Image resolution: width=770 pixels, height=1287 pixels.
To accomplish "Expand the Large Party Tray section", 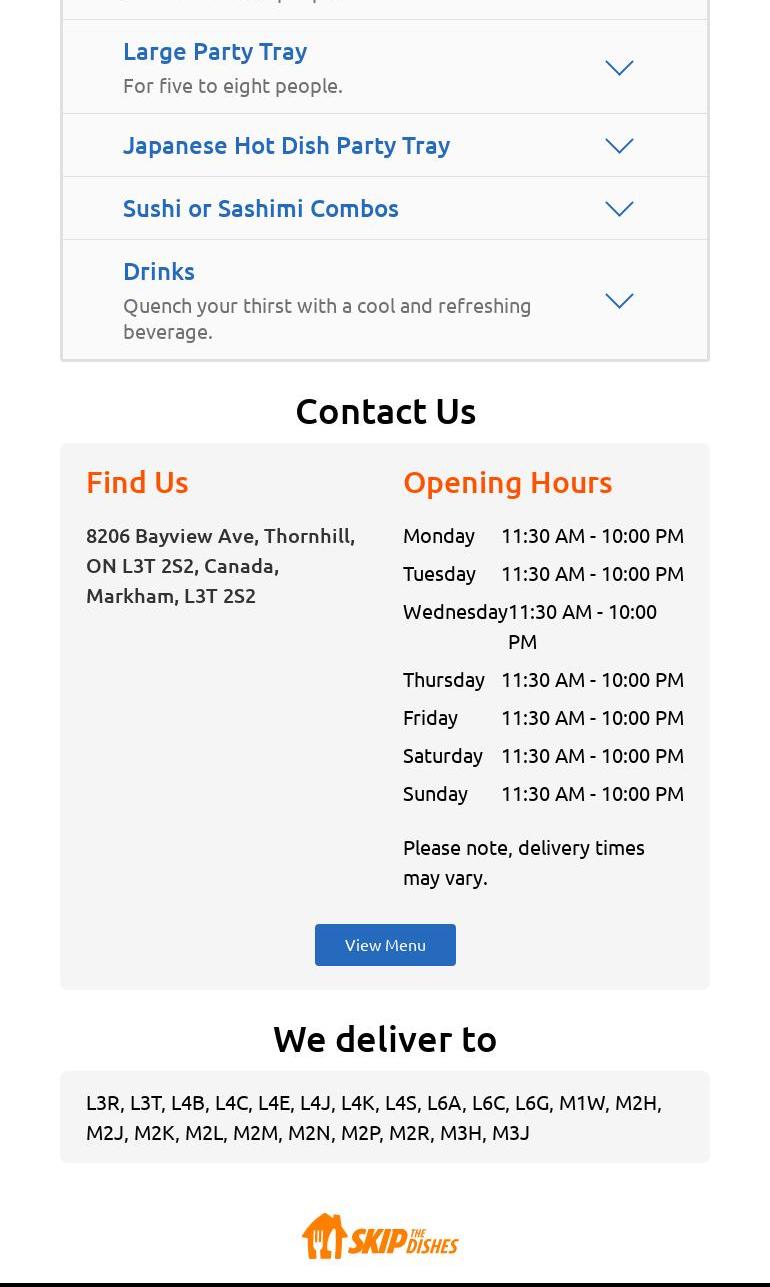I will [x=619, y=68].
